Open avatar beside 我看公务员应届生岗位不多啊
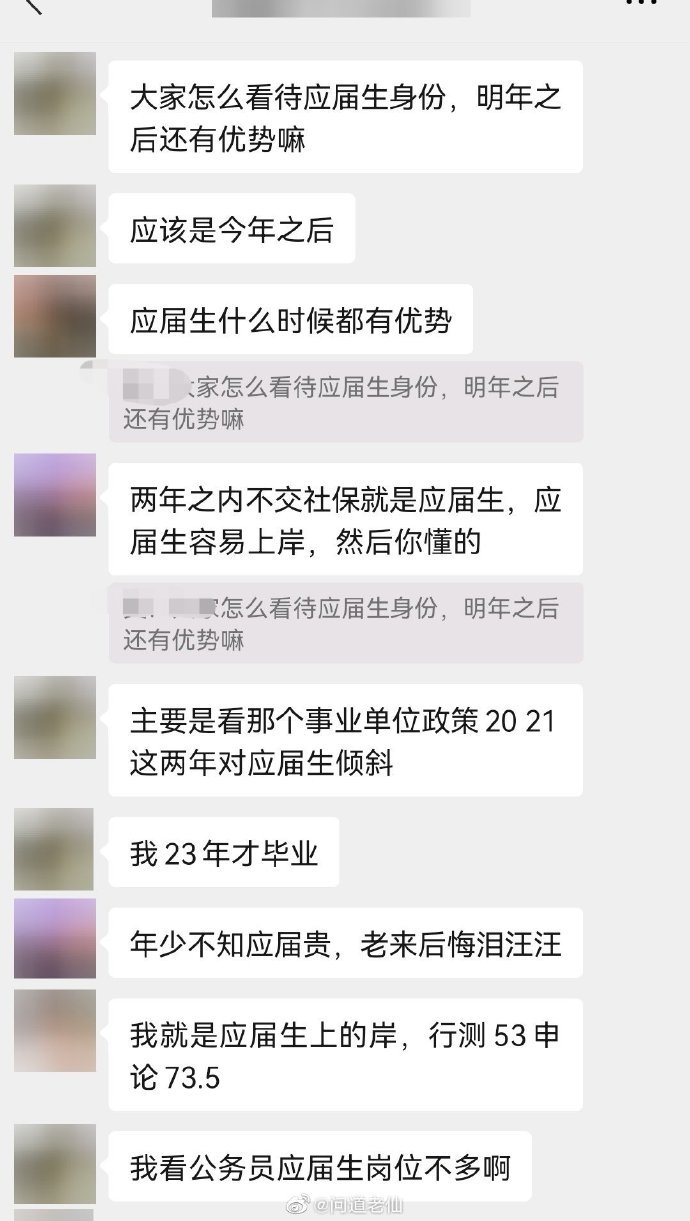690x1221 pixels. pyautogui.click(x=55, y=1163)
